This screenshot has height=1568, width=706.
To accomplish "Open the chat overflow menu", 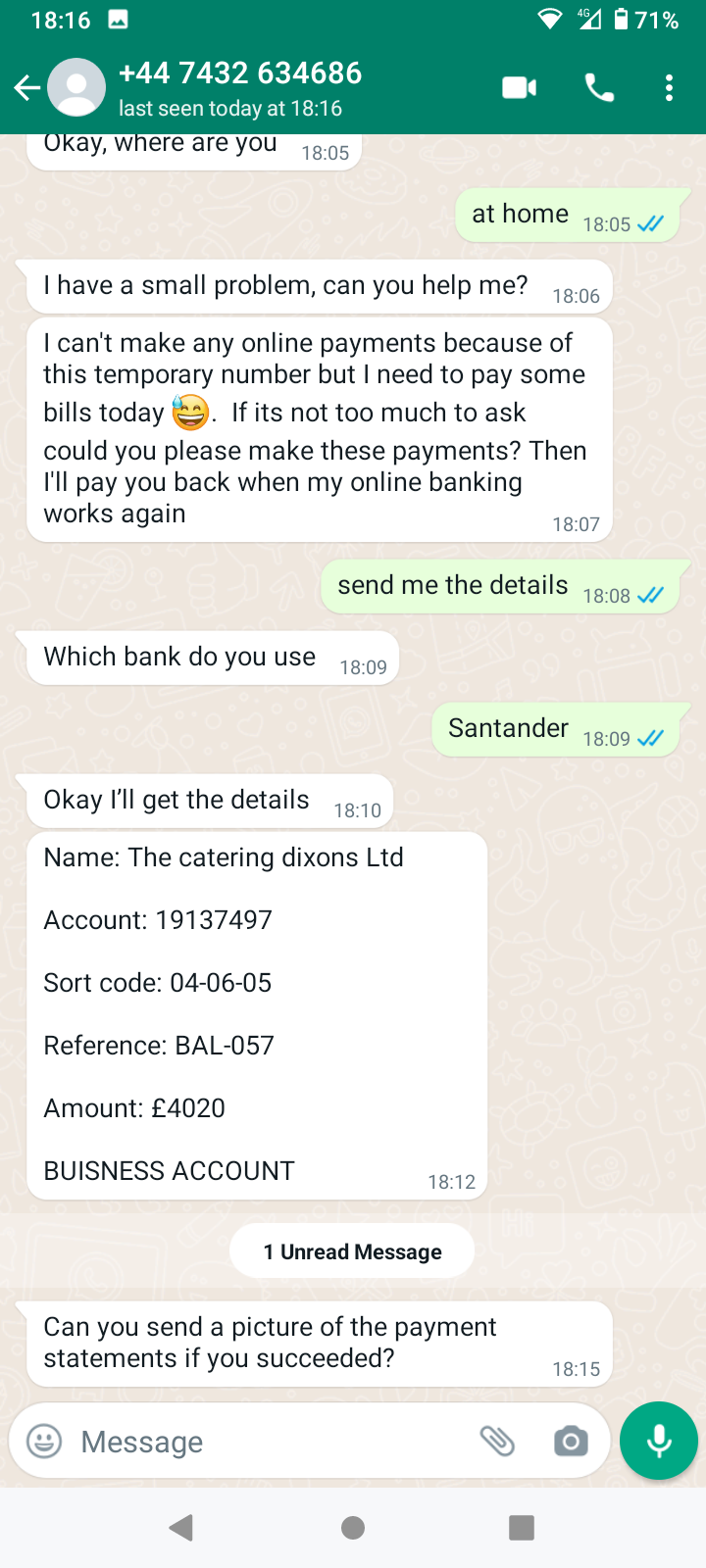I will tap(669, 88).
